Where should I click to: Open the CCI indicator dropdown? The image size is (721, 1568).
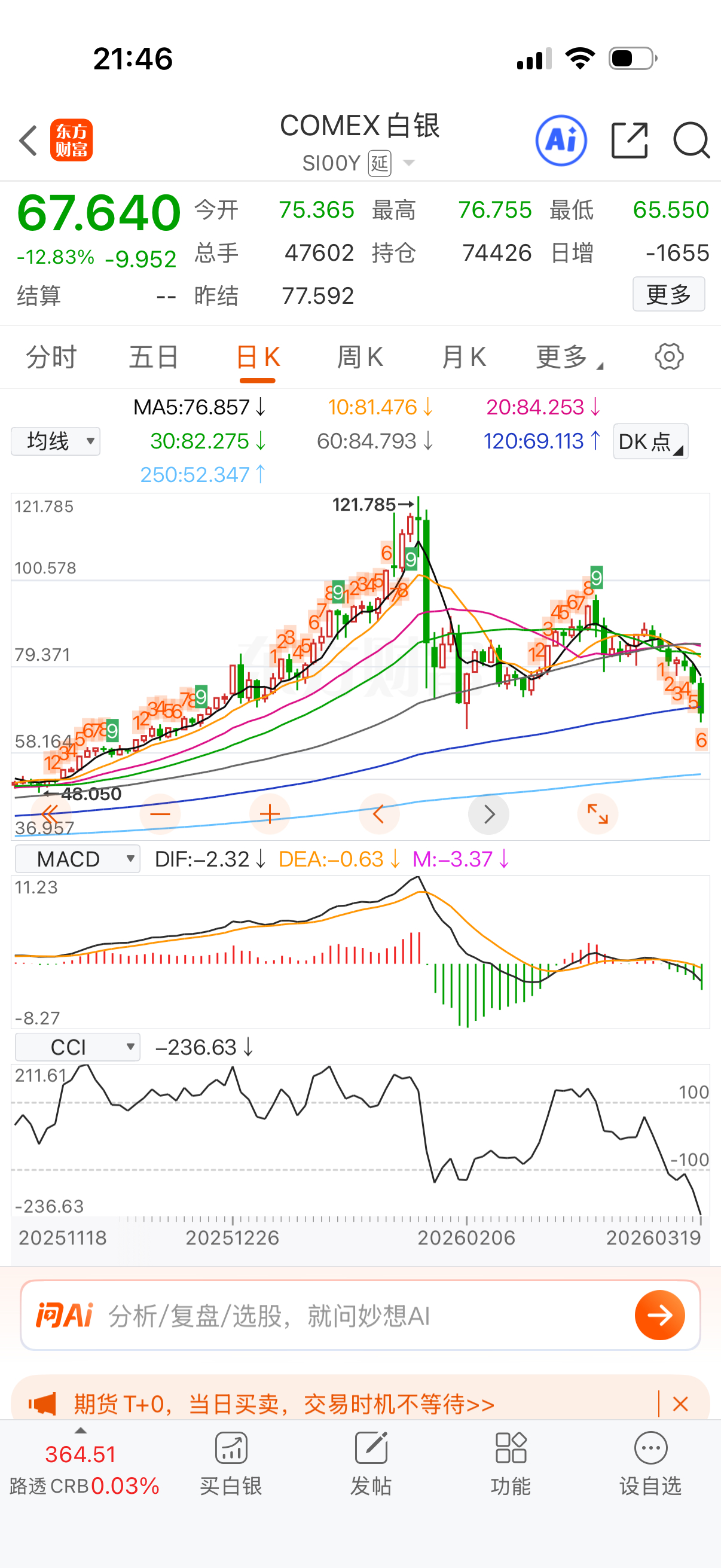click(77, 1047)
